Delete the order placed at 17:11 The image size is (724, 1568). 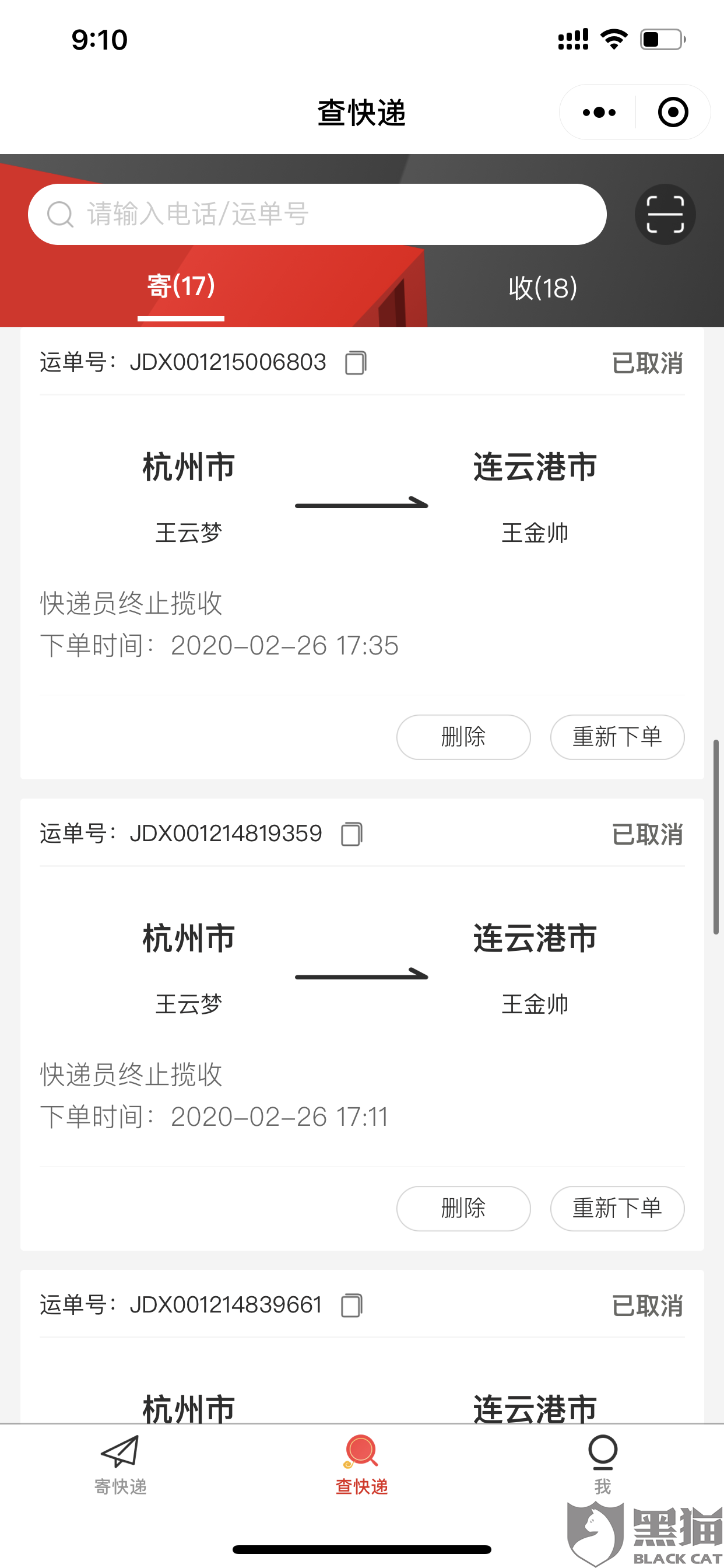(463, 1207)
